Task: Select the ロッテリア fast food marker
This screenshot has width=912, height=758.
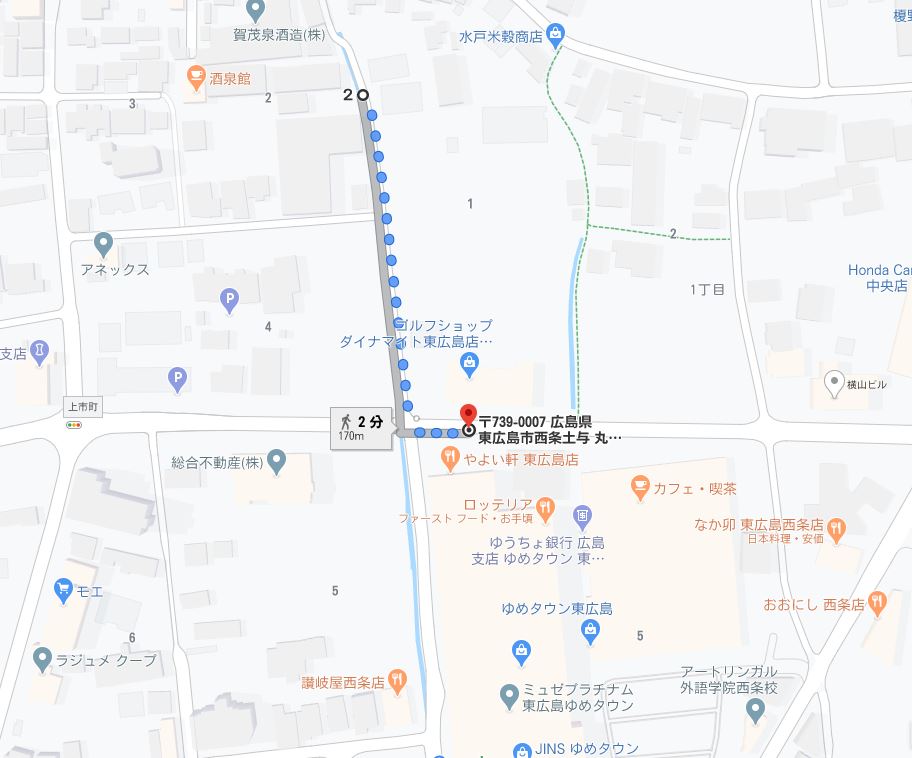Action: 545,506
